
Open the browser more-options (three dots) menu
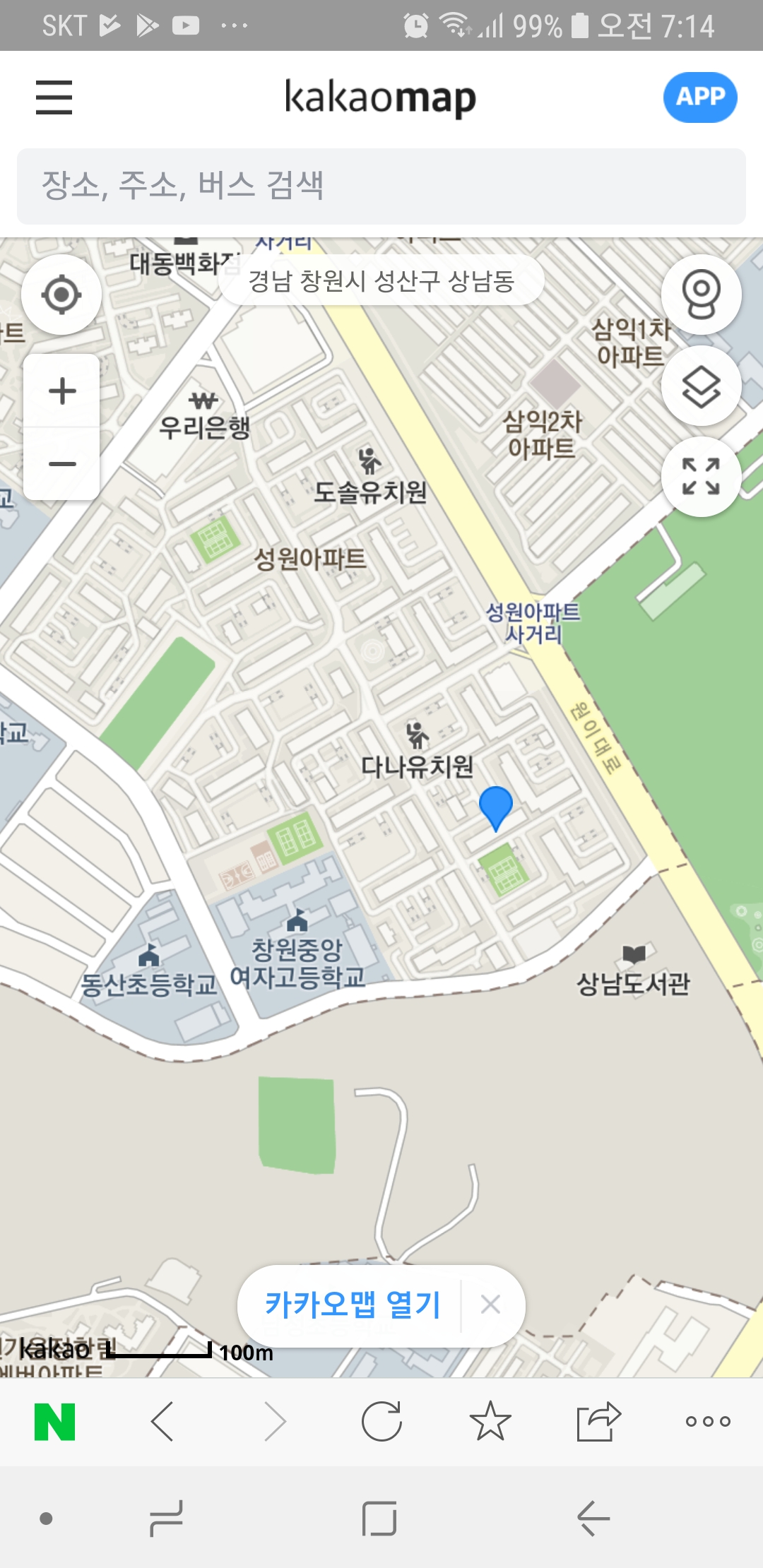pyautogui.click(x=710, y=1422)
